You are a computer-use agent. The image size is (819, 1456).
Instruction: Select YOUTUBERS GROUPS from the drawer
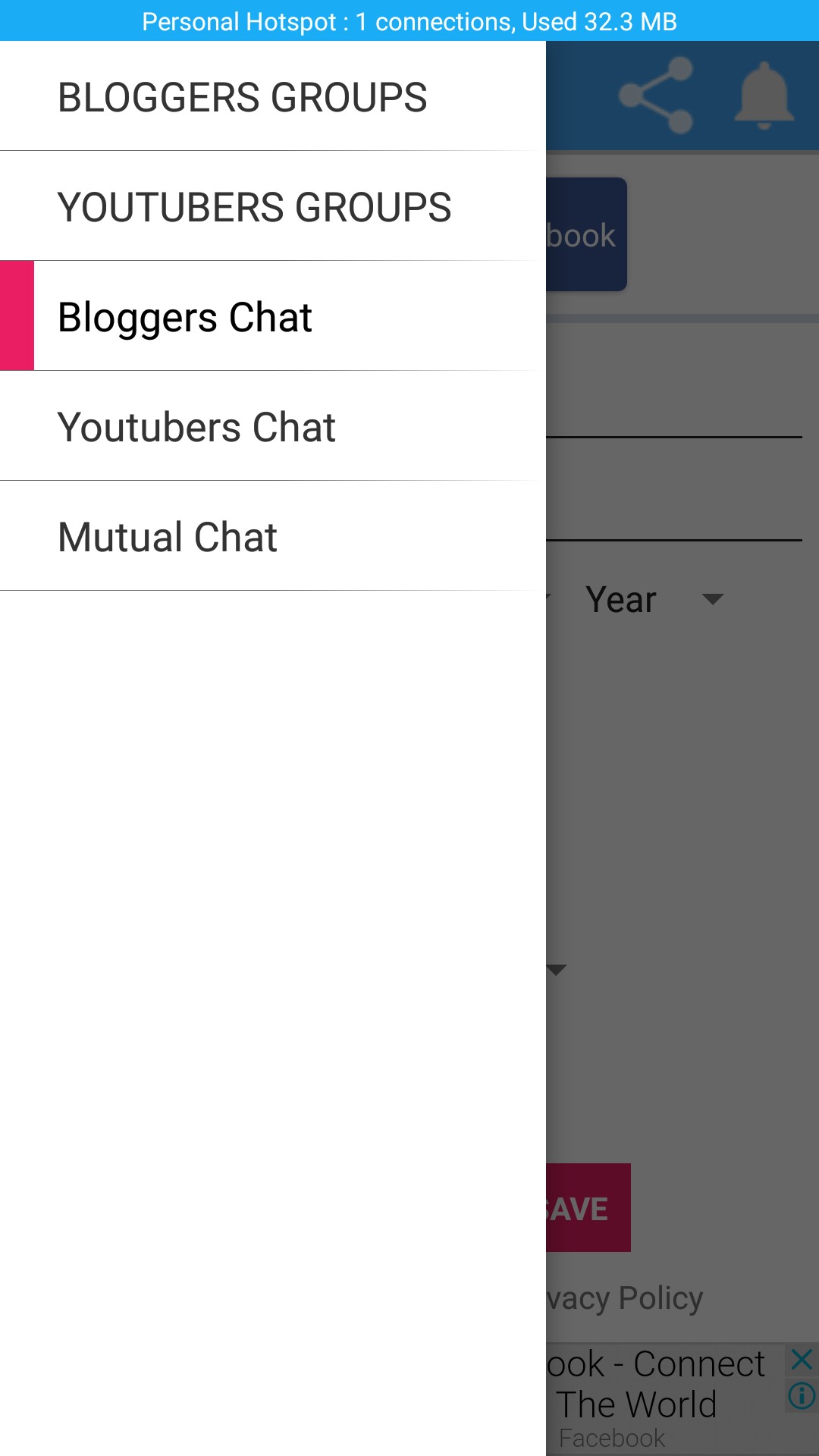[x=254, y=207]
